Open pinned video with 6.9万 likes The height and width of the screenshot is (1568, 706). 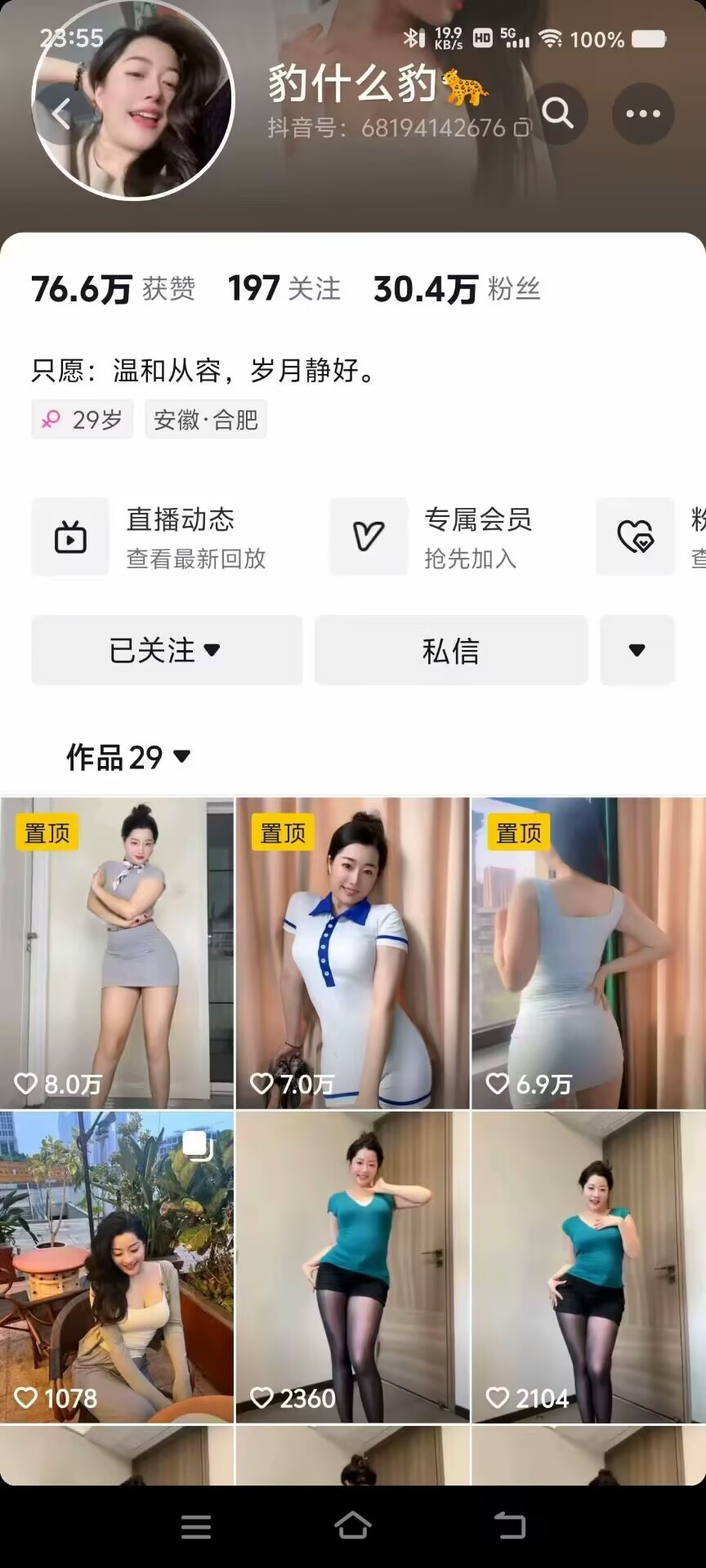[x=589, y=953]
